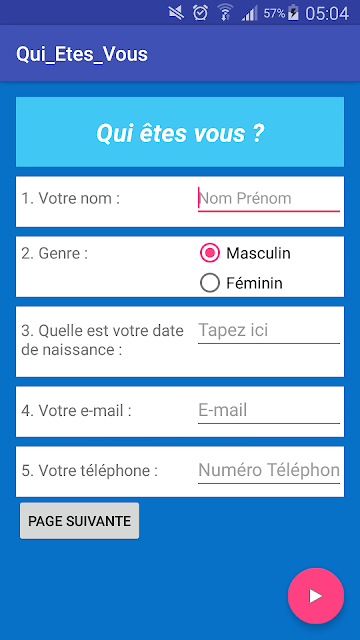Go to PAGE SUIVANTE
360x640 pixels.
pyautogui.click(x=80, y=521)
